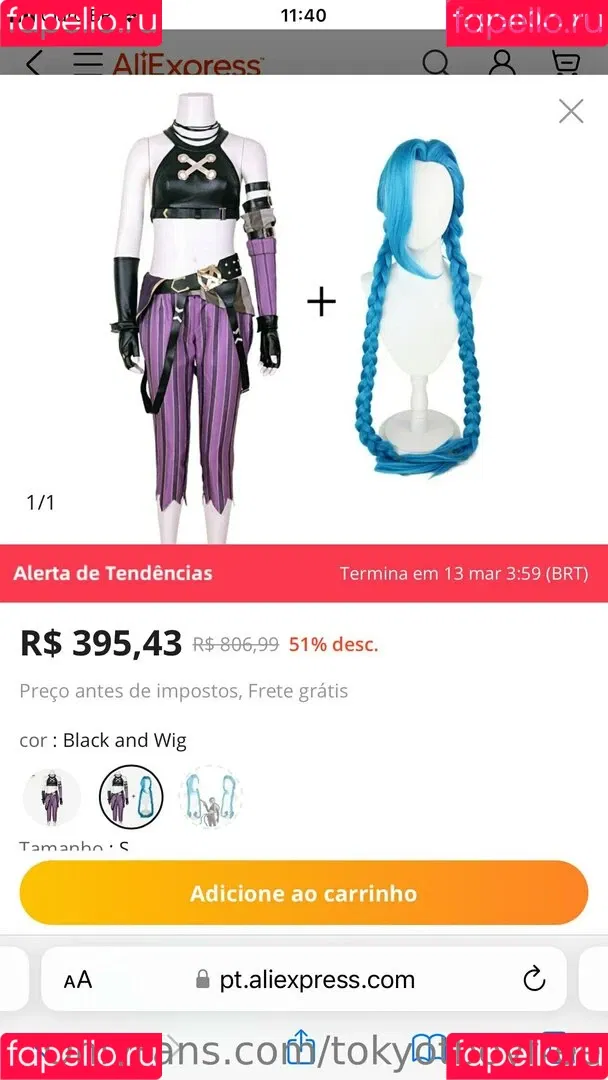Open AliExpress search
The height and width of the screenshot is (1080, 608).
pyautogui.click(x=436, y=64)
